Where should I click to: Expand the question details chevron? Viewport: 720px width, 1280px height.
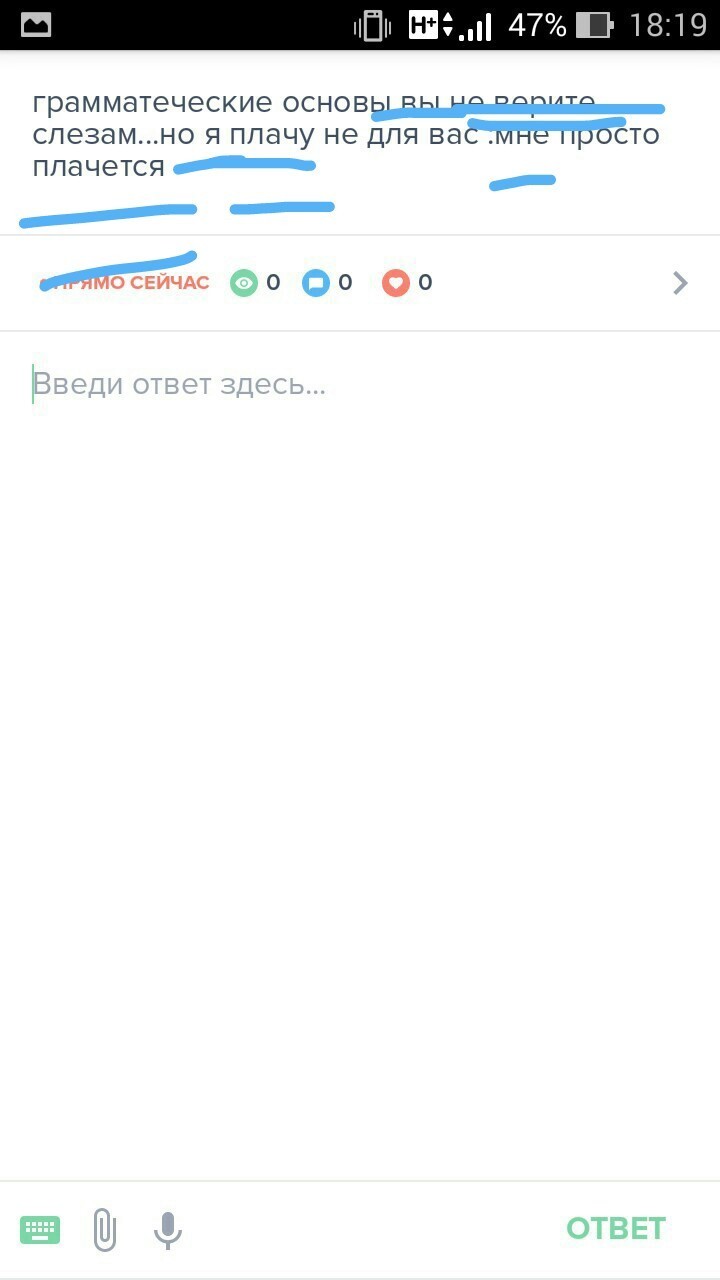tap(680, 283)
